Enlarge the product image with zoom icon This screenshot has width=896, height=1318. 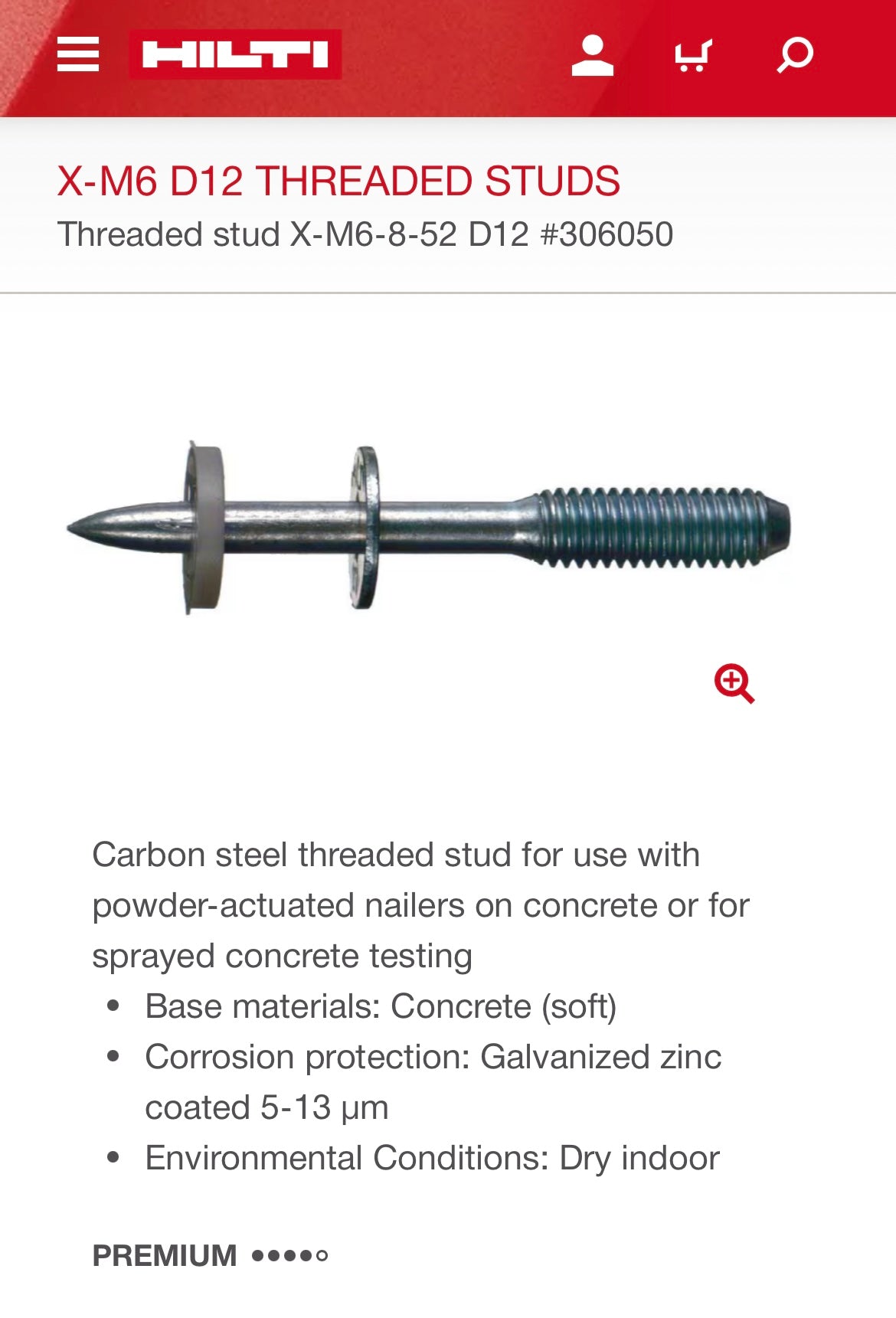point(734,682)
